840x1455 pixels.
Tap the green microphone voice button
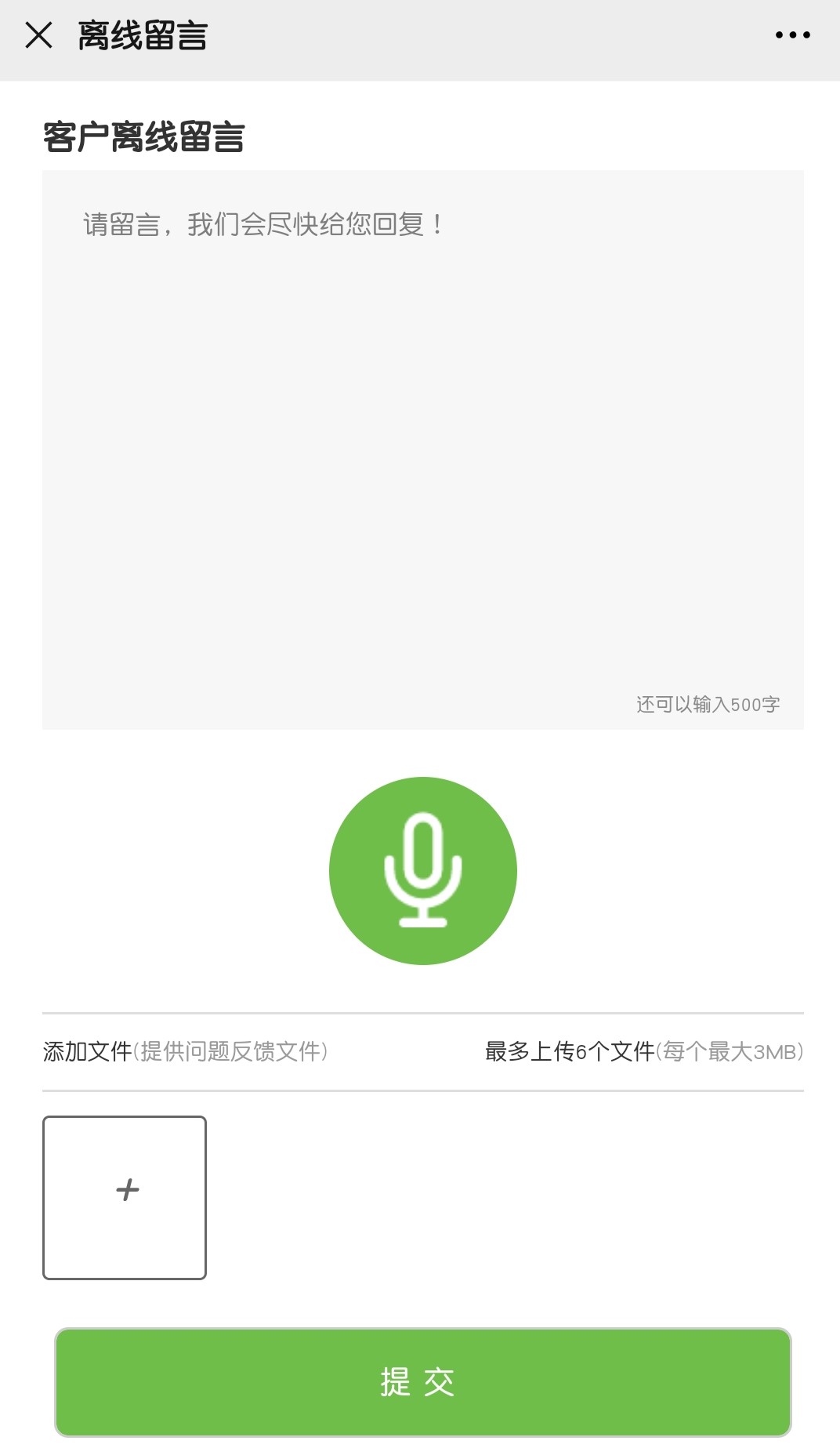(x=422, y=870)
